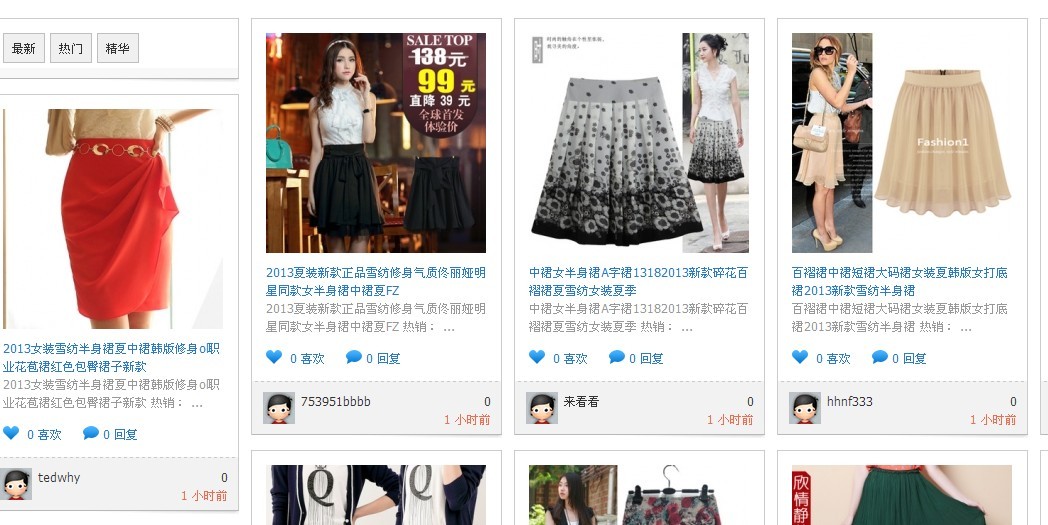Screen dimensions: 1048x525
Task: Open the red skirt product image
Action: point(112,219)
